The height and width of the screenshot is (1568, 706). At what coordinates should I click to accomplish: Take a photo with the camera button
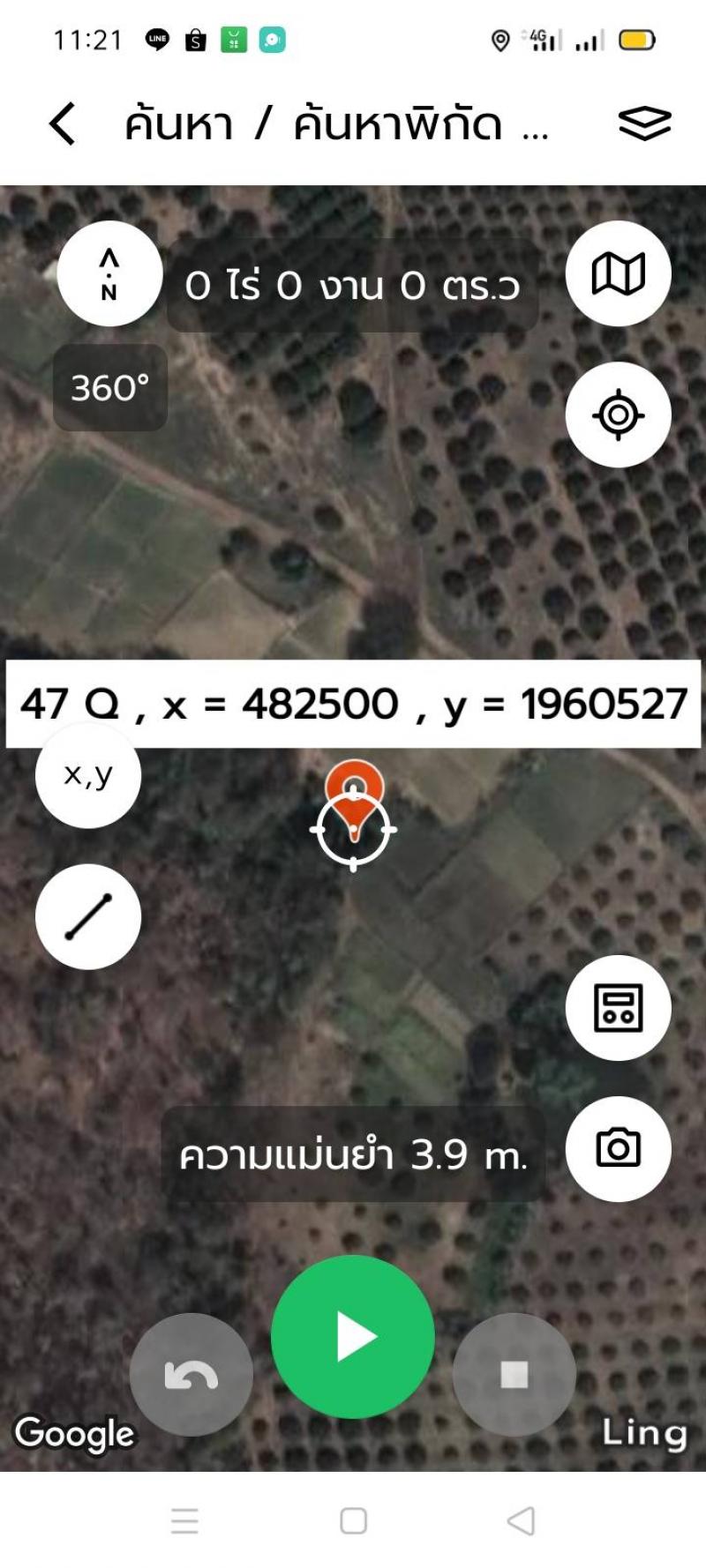pyautogui.click(x=618, y=1148)
